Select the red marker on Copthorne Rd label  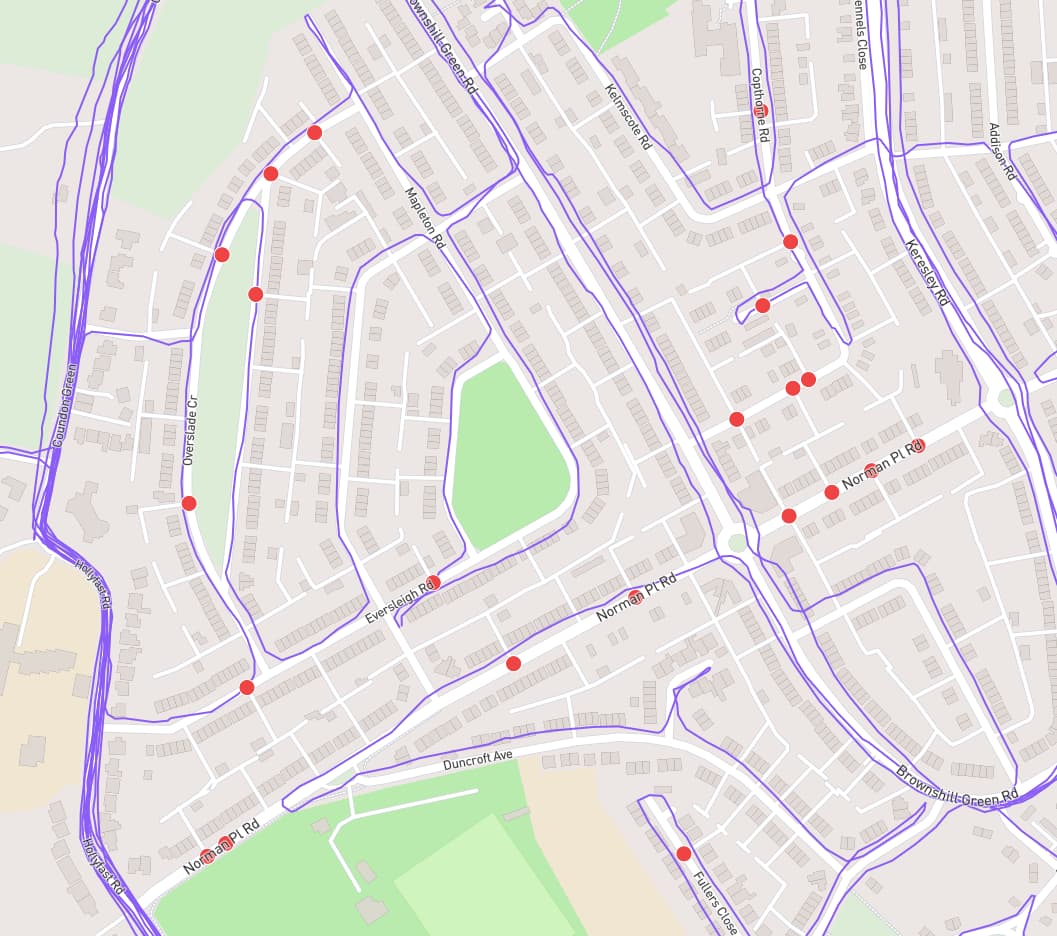pos(759,112)
